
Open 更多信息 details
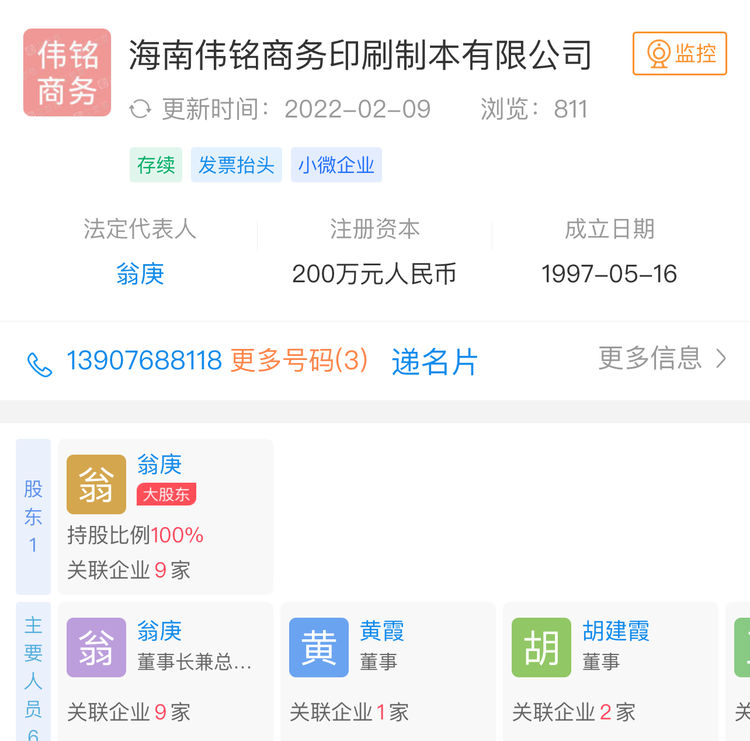(x=662, y=358)
